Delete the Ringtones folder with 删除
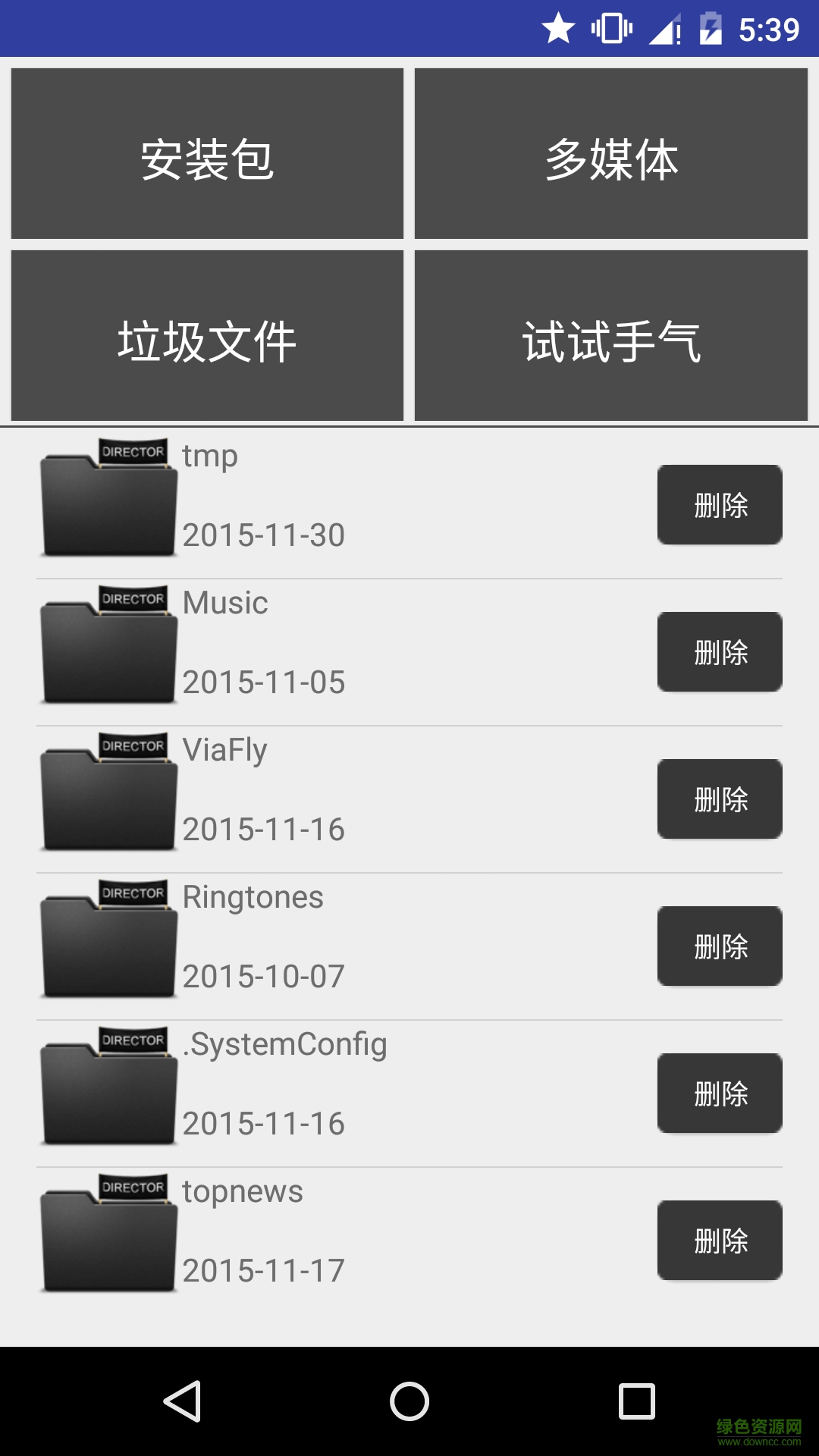The image size is (819, 1456). [x=719, y=946]
